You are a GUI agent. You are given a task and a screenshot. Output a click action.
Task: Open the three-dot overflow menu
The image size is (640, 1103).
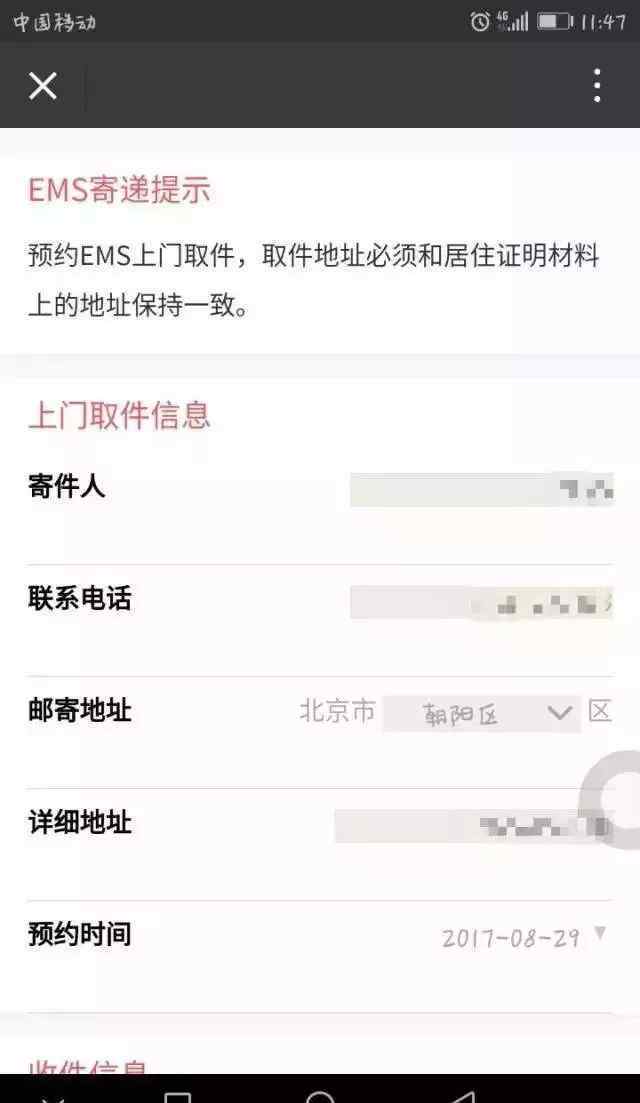597,86
